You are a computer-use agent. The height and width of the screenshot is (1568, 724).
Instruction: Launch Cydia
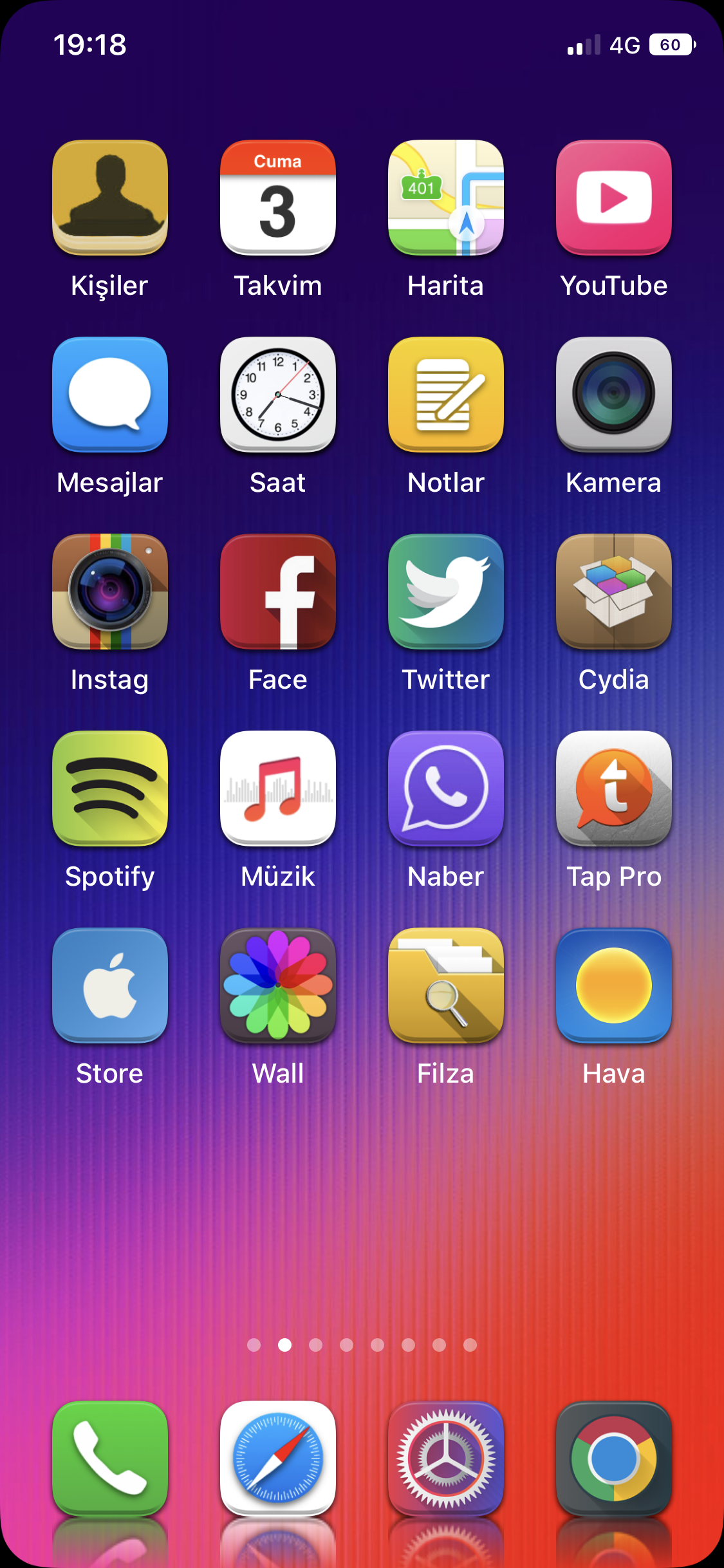pyautogui.click(x=614, y=592)
